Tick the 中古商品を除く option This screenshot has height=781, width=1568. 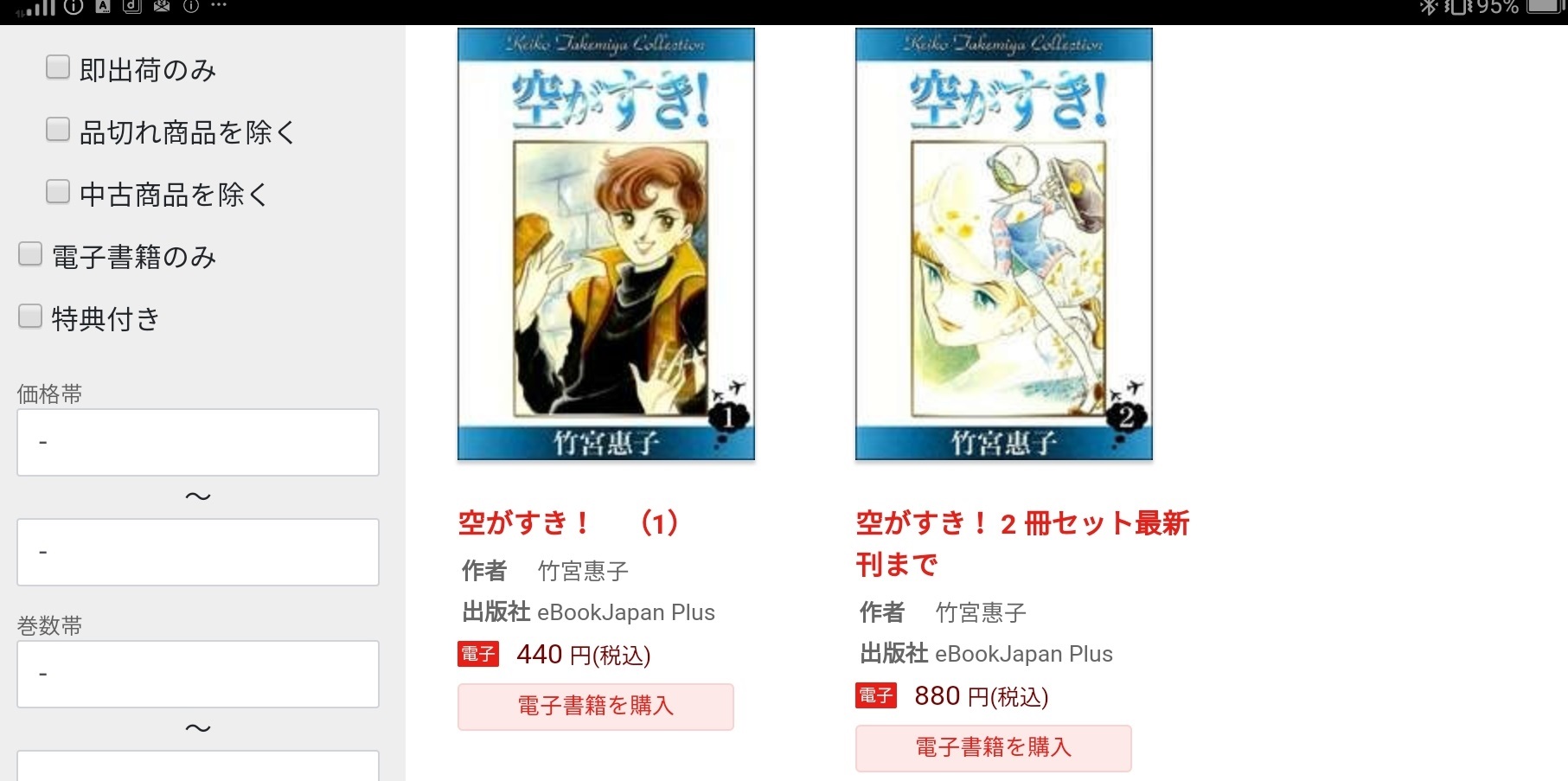pos(58,192)
